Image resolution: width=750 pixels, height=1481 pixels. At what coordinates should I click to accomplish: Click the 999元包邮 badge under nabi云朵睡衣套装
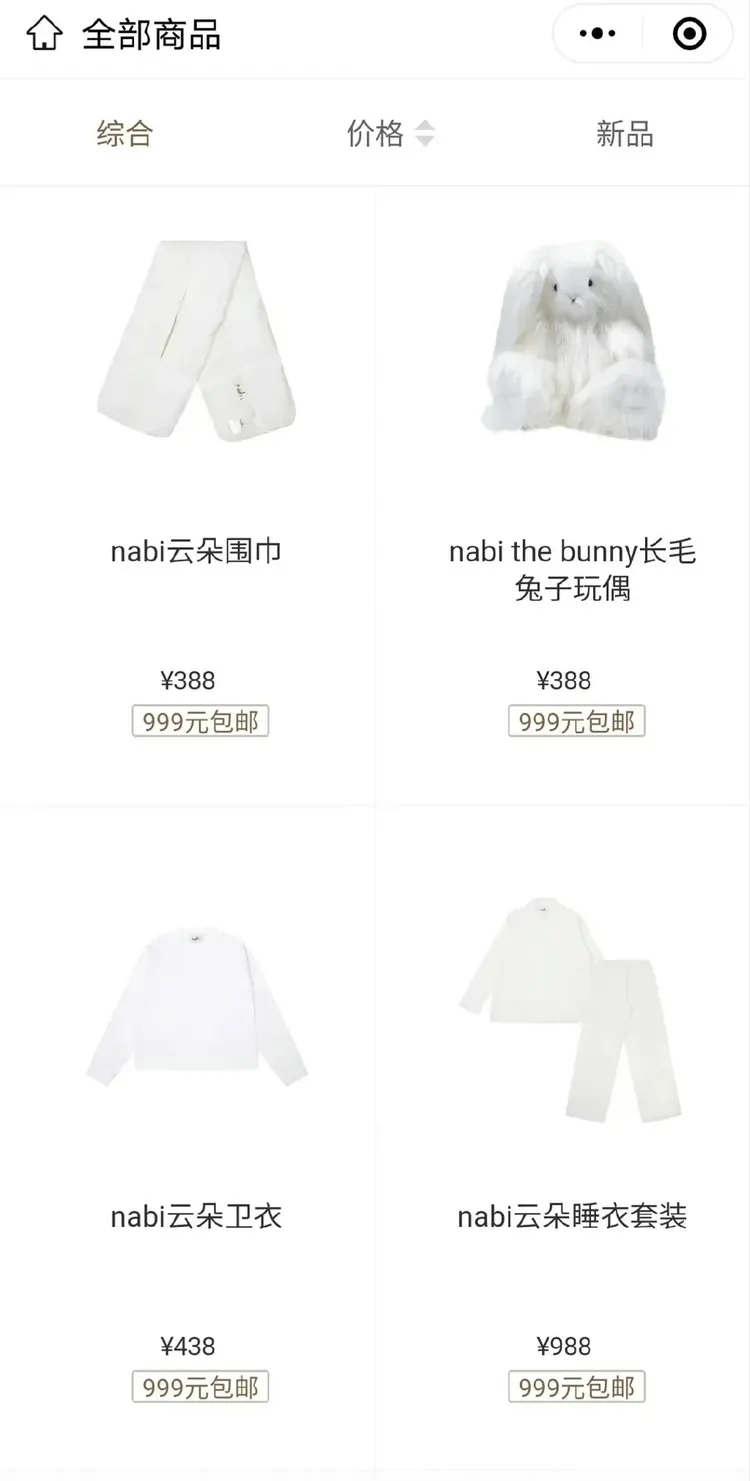click(576, 1387)
